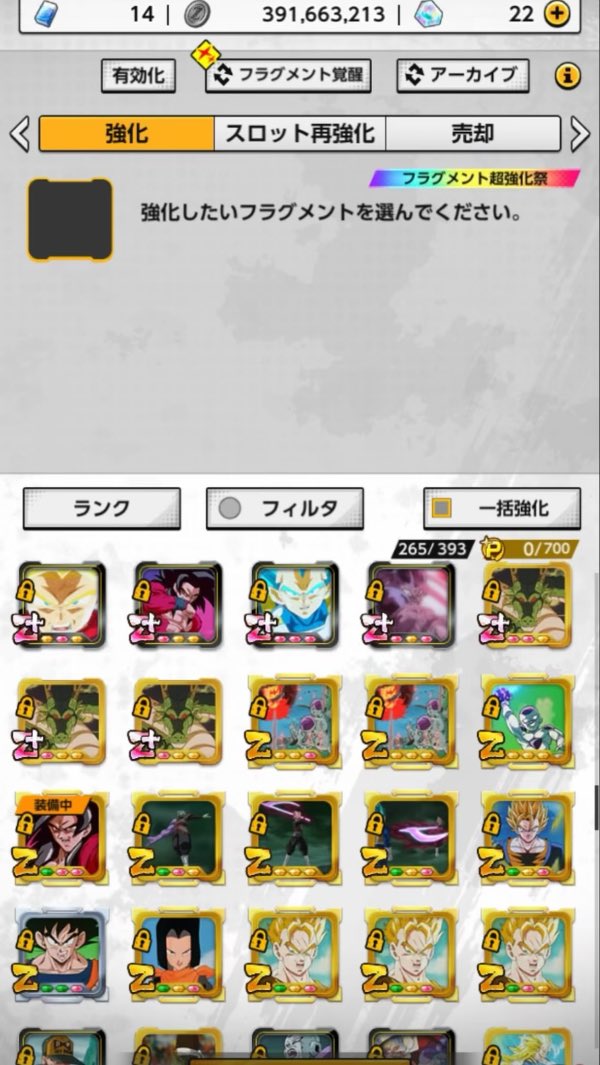Screen dimensions: 600x1065
Task: Select the Android 17 fragment
Action: pyautogui.click(x=177, y=953)
